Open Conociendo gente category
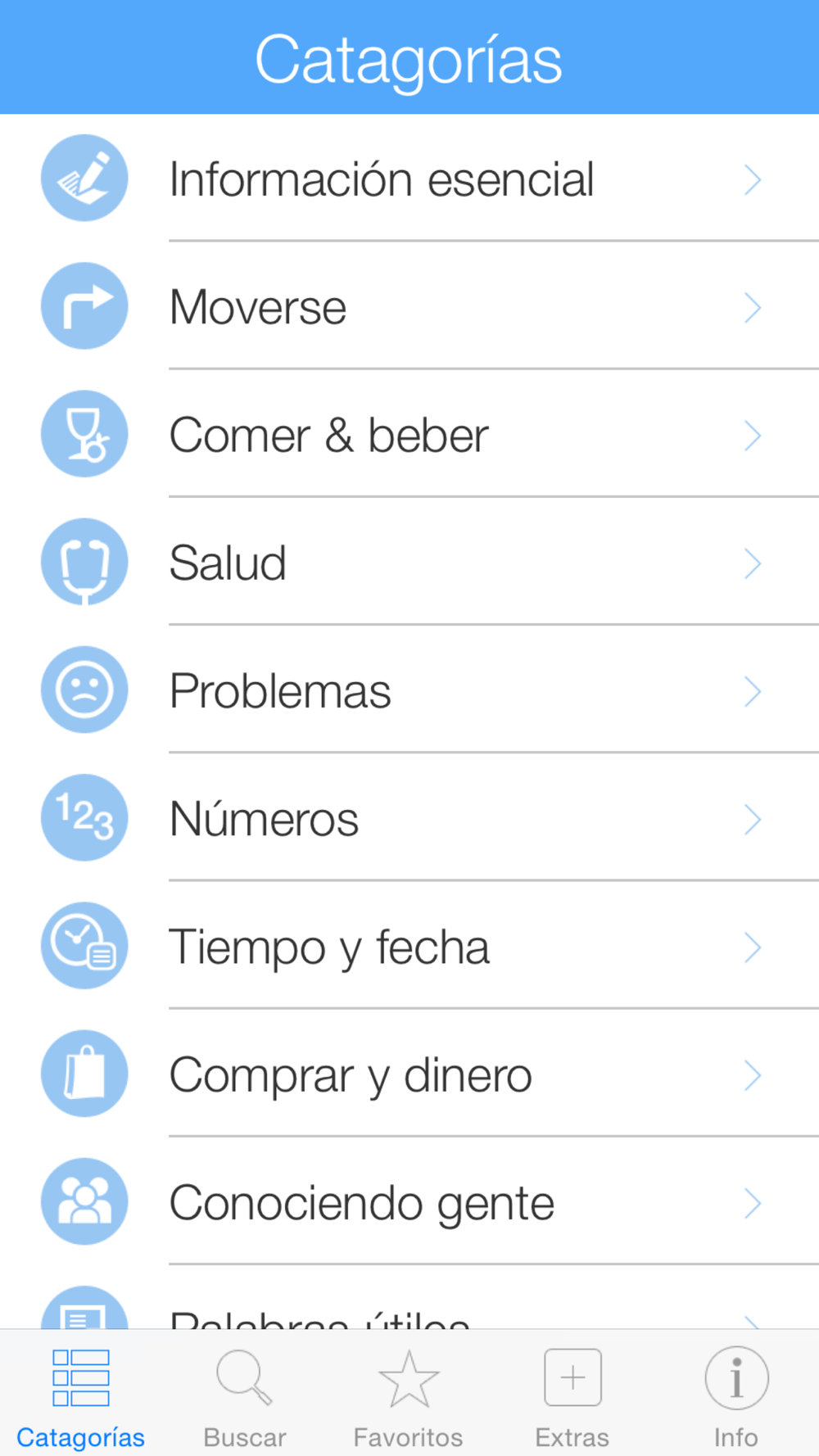819x1456 pixels. [x=409, y=1201]
